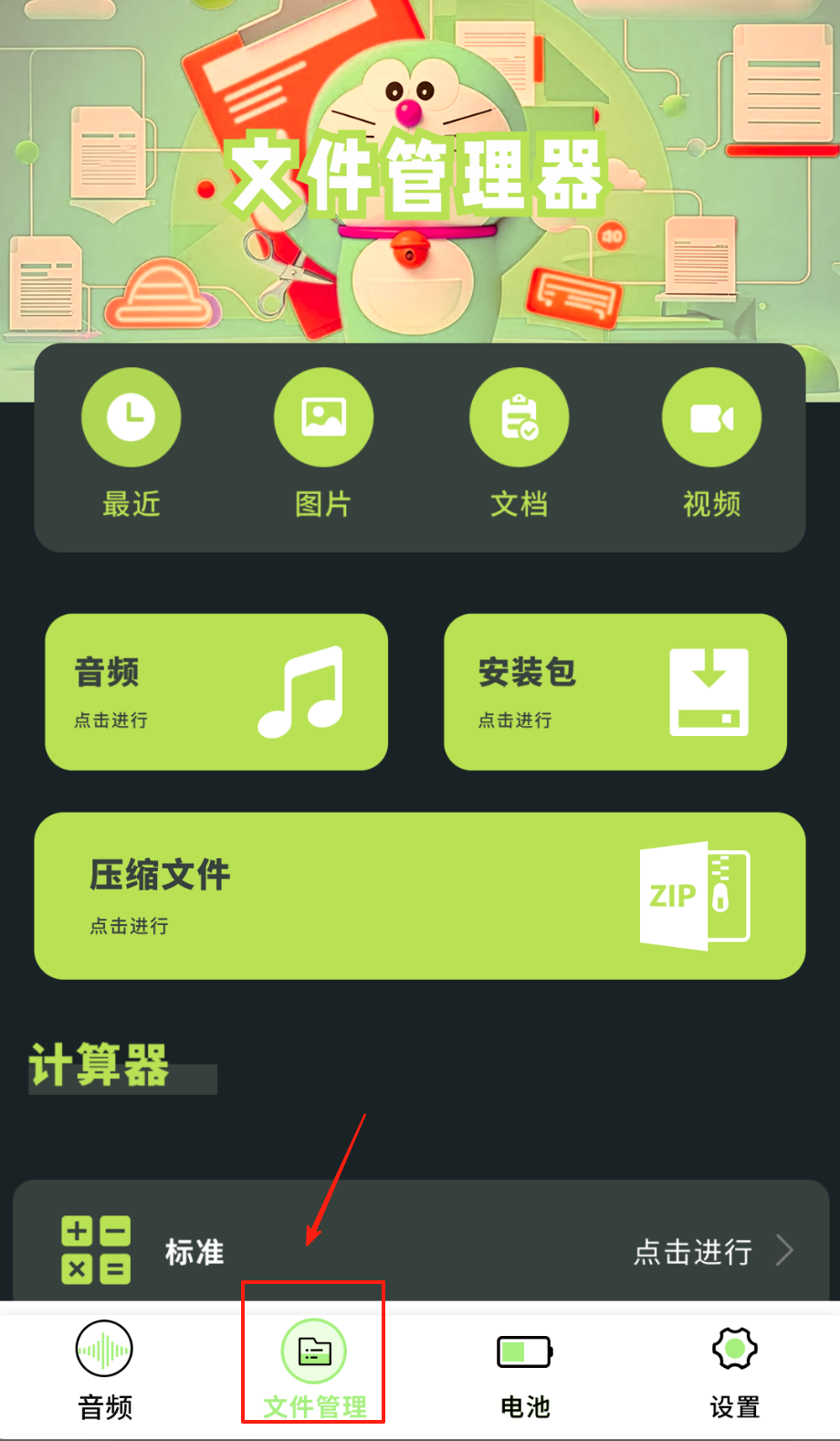Launch the 标准 standard calculator
Image resolution: width=840 pixels, height=1441 pixels.
click(420, 1250)
